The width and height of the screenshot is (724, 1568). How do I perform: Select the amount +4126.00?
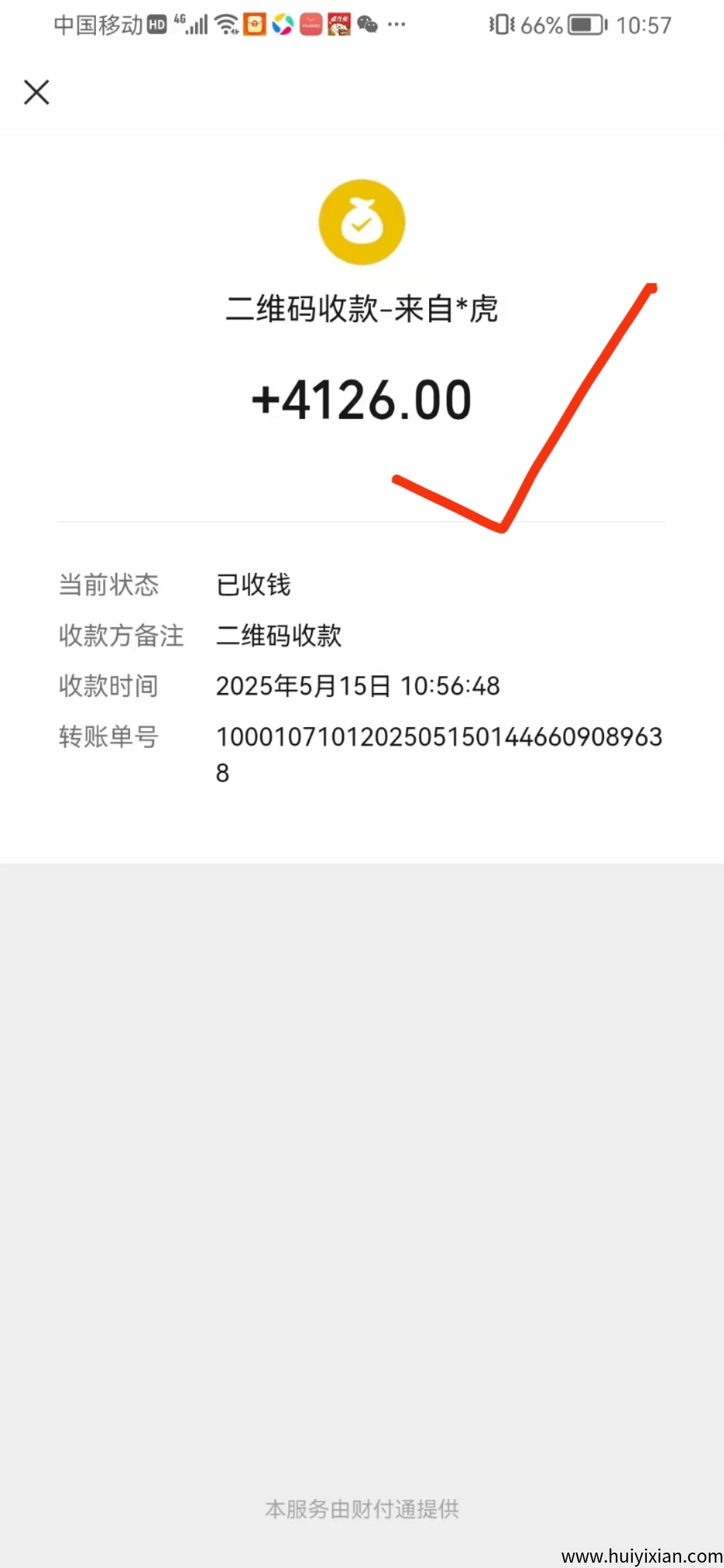[361, 398]
